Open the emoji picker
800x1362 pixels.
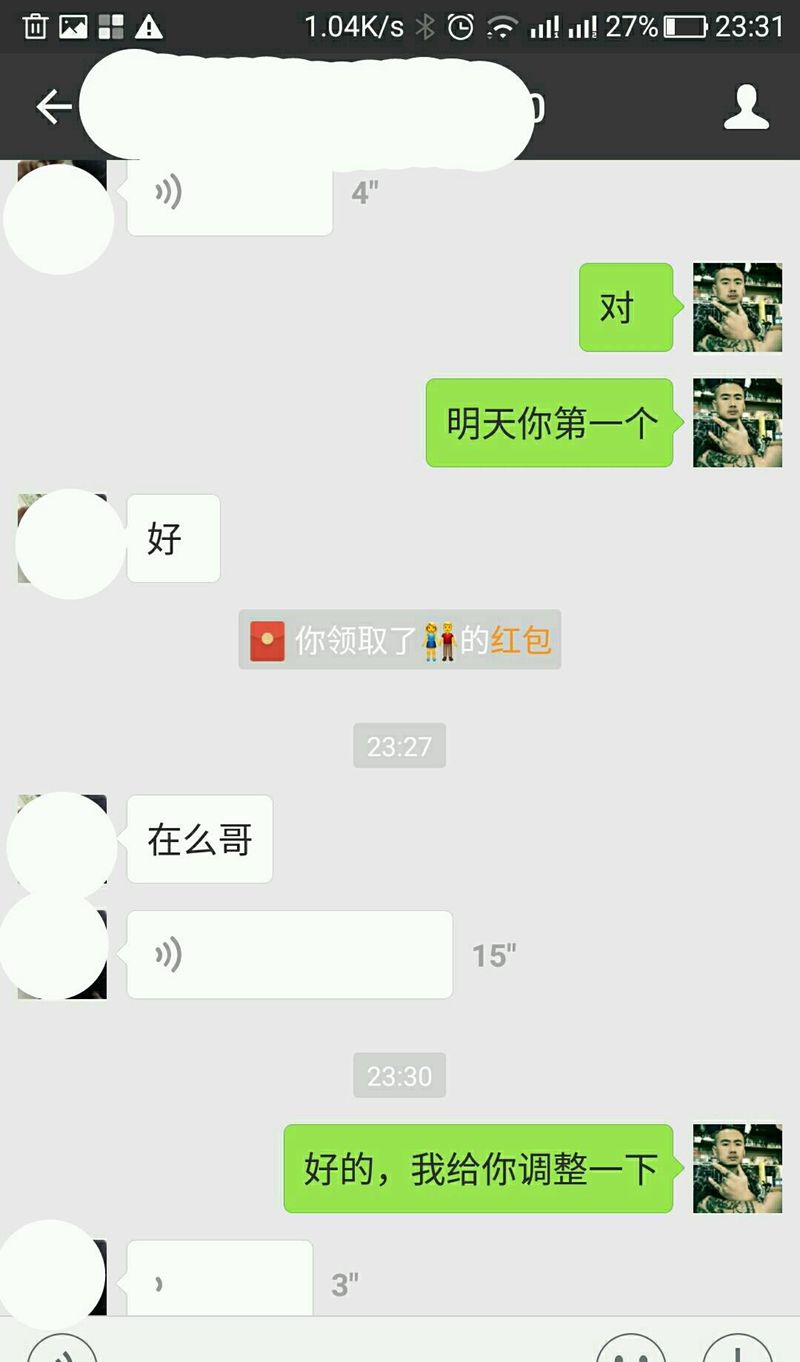[631, 1348]
